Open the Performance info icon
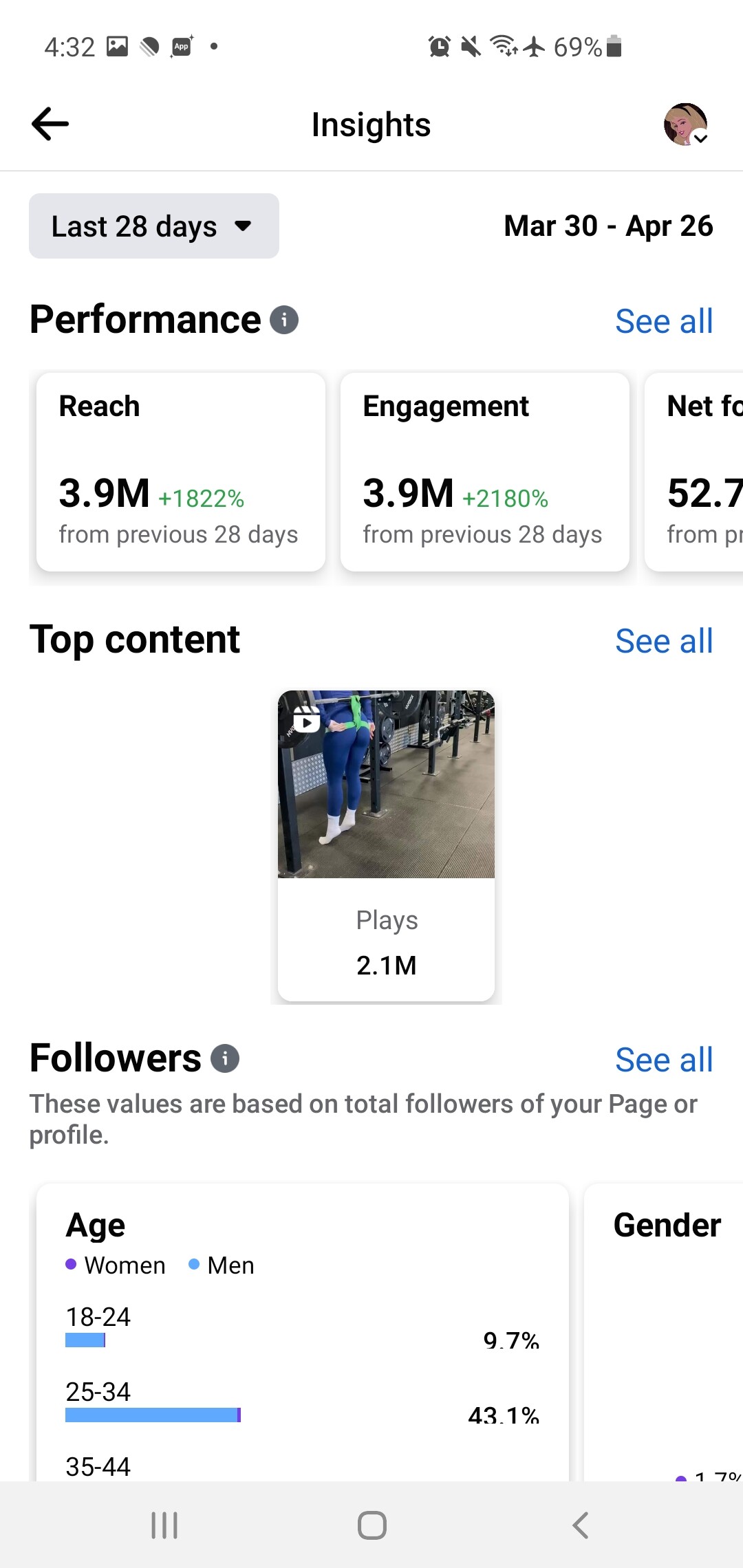 284,320
